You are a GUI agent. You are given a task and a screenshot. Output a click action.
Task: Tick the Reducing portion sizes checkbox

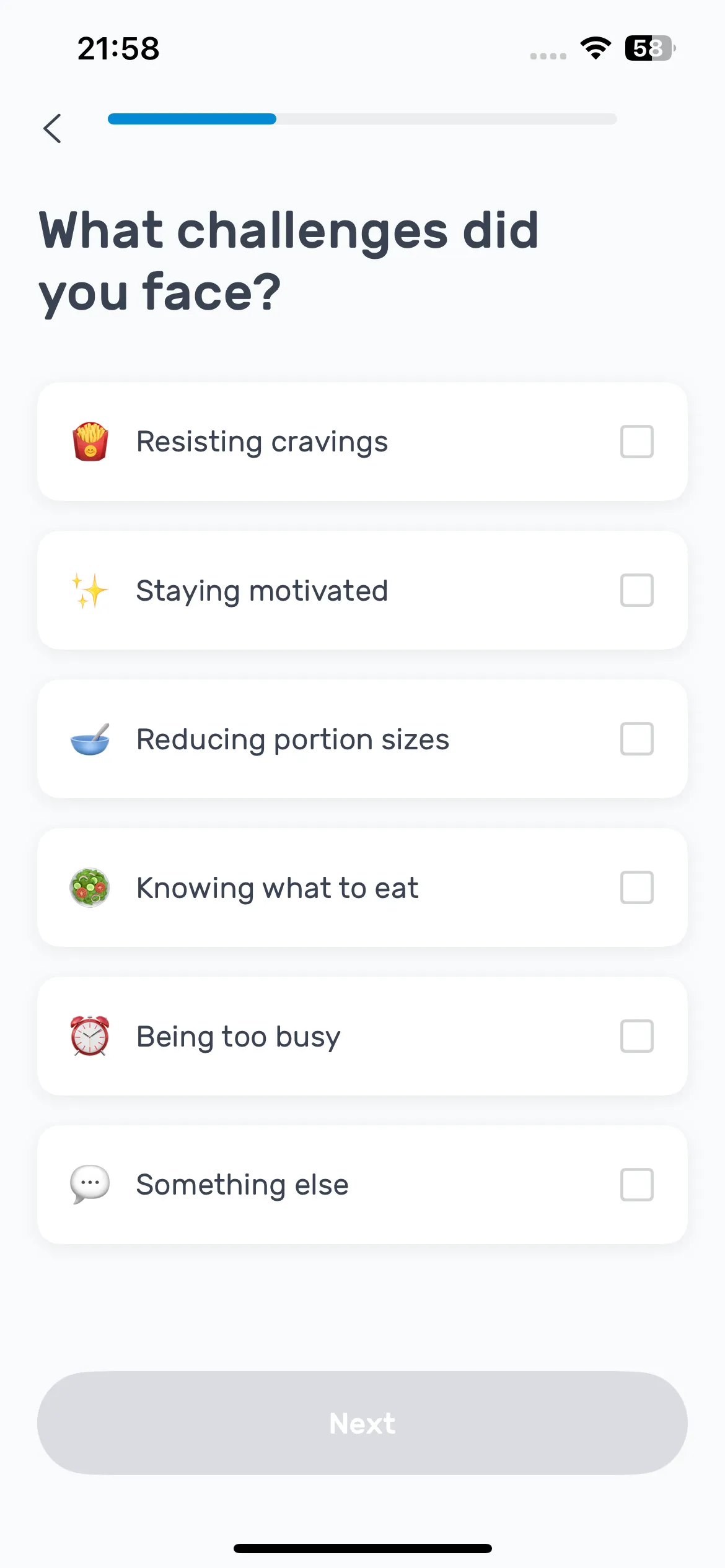coord(636,739)
